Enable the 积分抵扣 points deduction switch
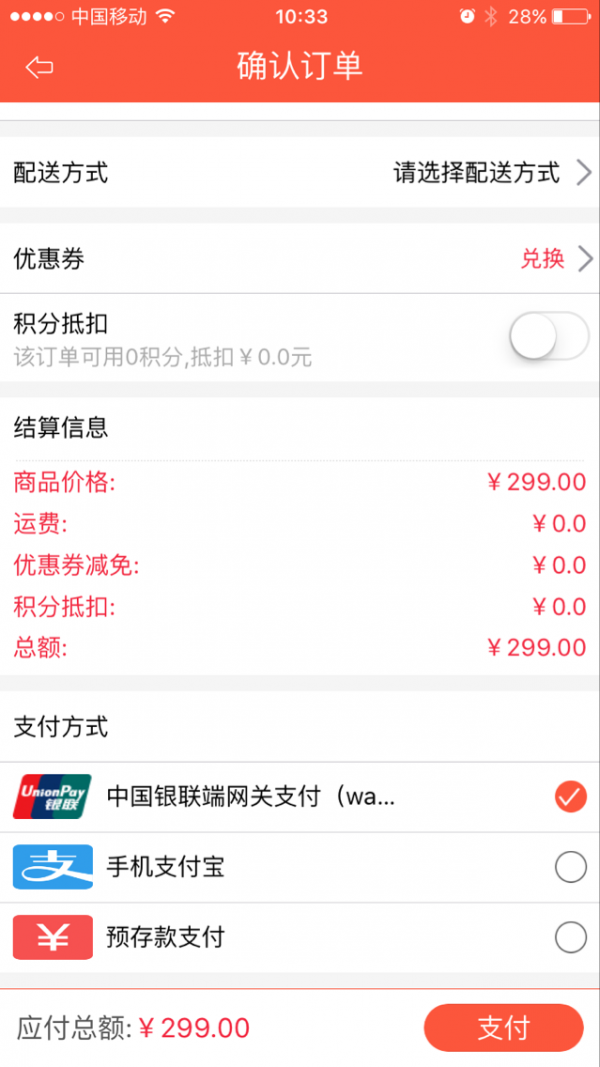The height and width of the screenshot is (1067, 600). [x=548, y=337]
